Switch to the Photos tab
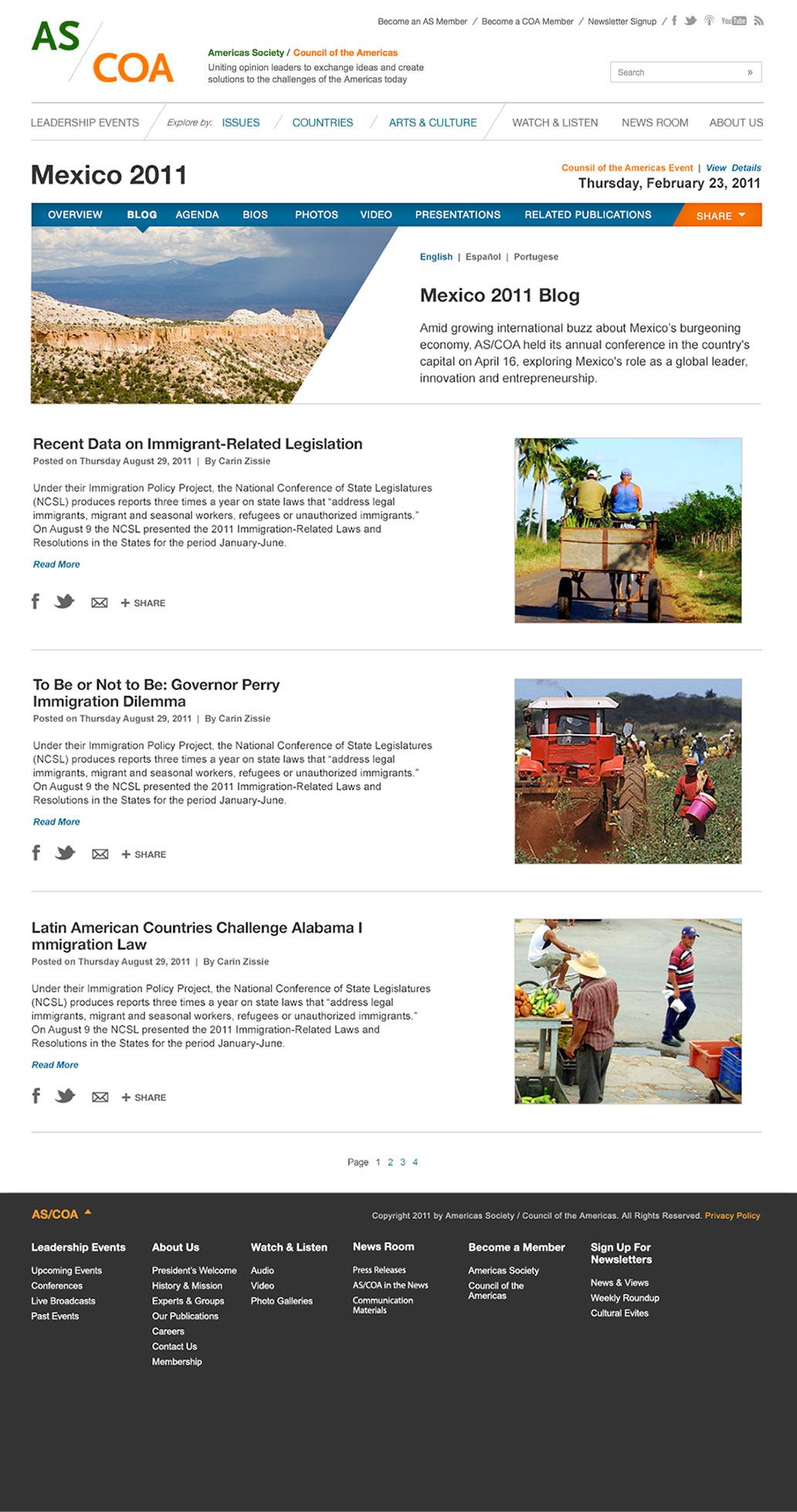The image size is (797, 1512). 317,215
